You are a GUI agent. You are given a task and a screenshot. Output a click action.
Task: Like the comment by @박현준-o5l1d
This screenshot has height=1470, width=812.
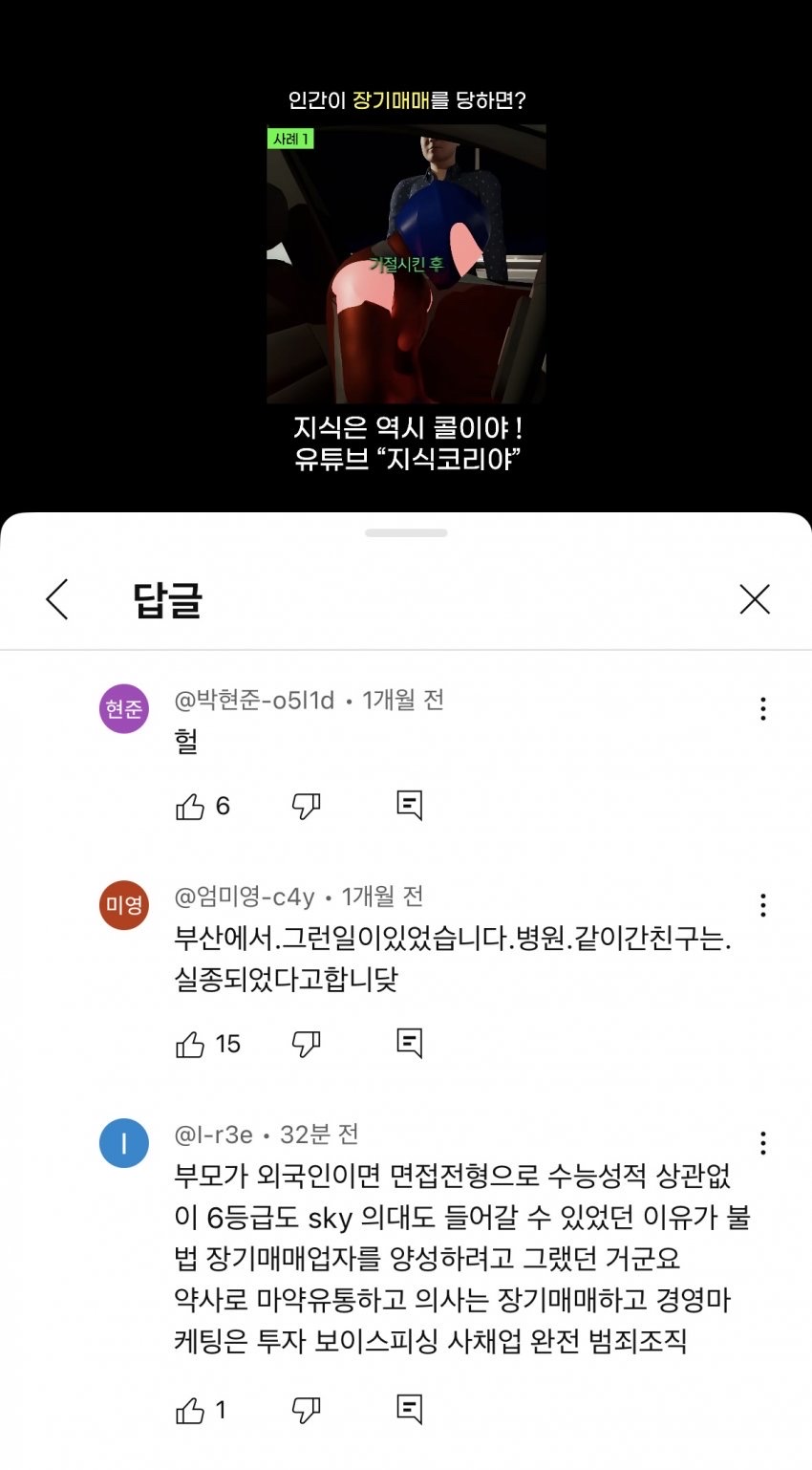point(191,807)
